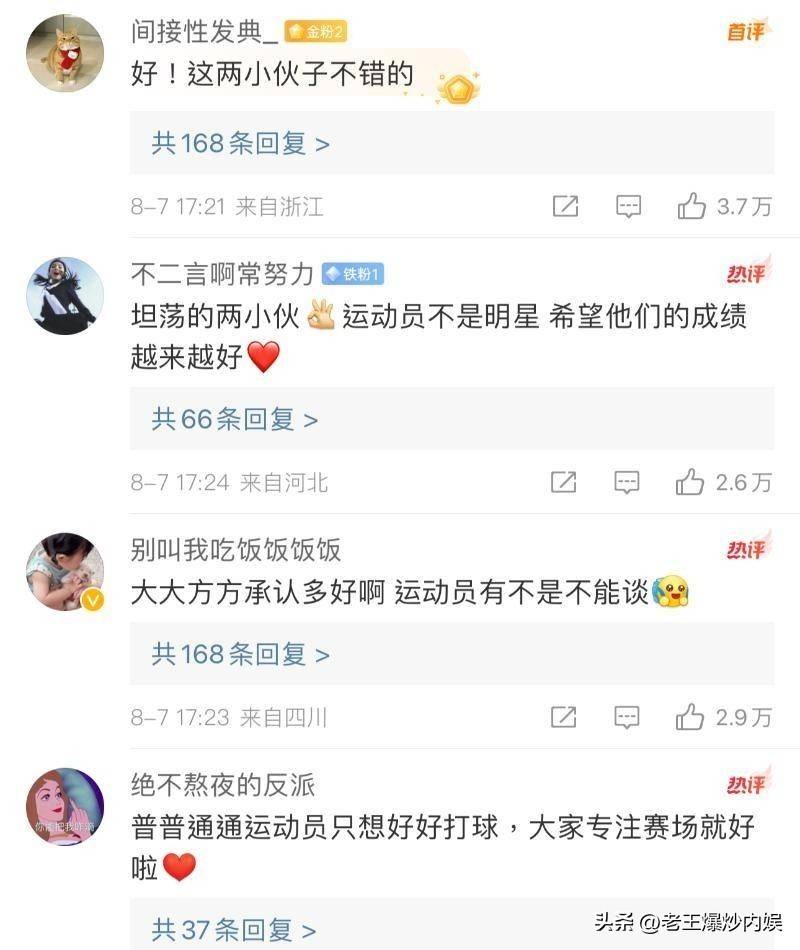Reply to 别叫我吃饭饭饭饭's comment
800x950 pixels.
[627, 717]
